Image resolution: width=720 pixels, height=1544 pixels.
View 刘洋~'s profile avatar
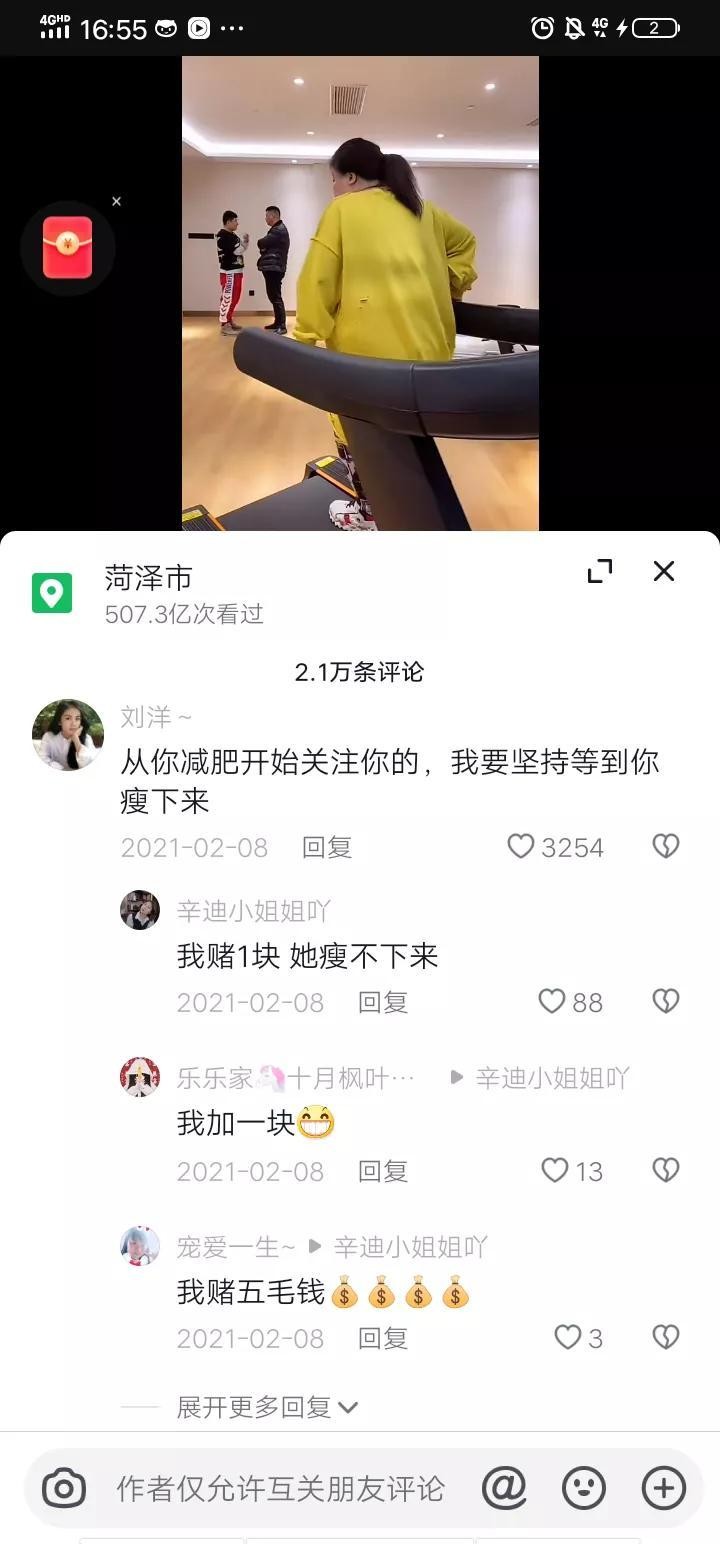point(68,735)
